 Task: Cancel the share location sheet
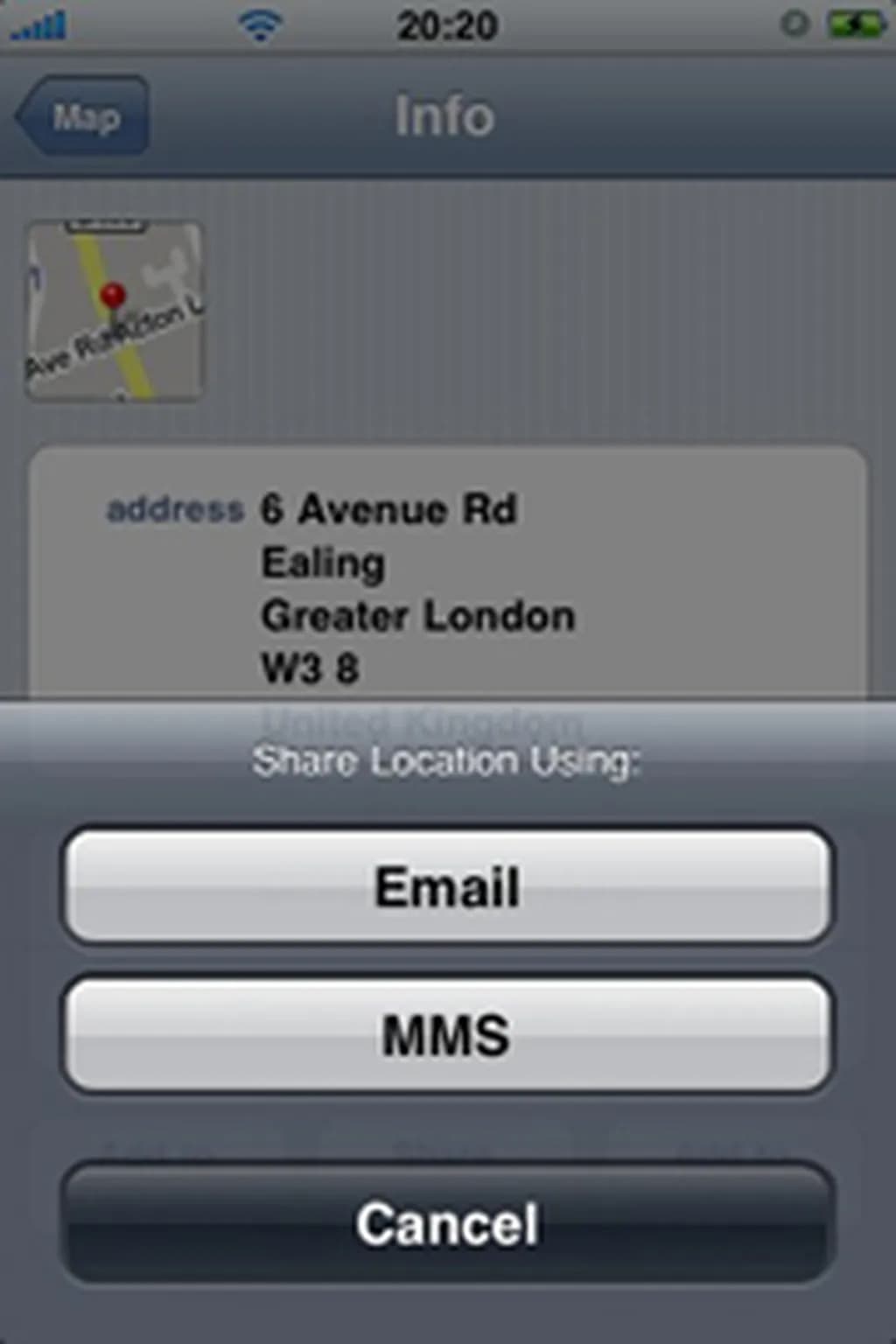point(447,1222)
